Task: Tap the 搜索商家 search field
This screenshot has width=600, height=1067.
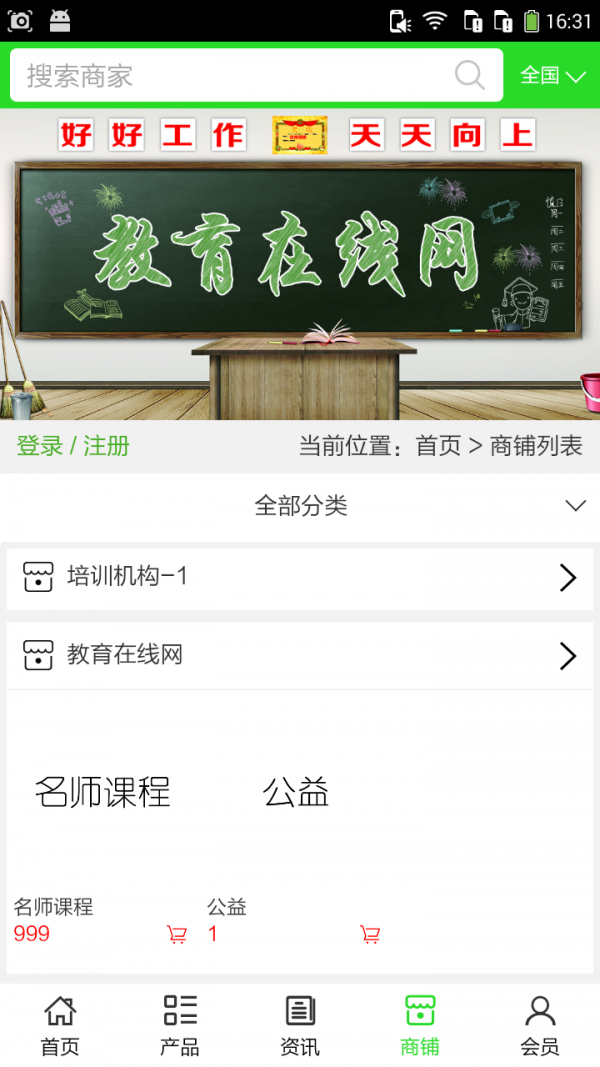Action: tap(230, 76)
